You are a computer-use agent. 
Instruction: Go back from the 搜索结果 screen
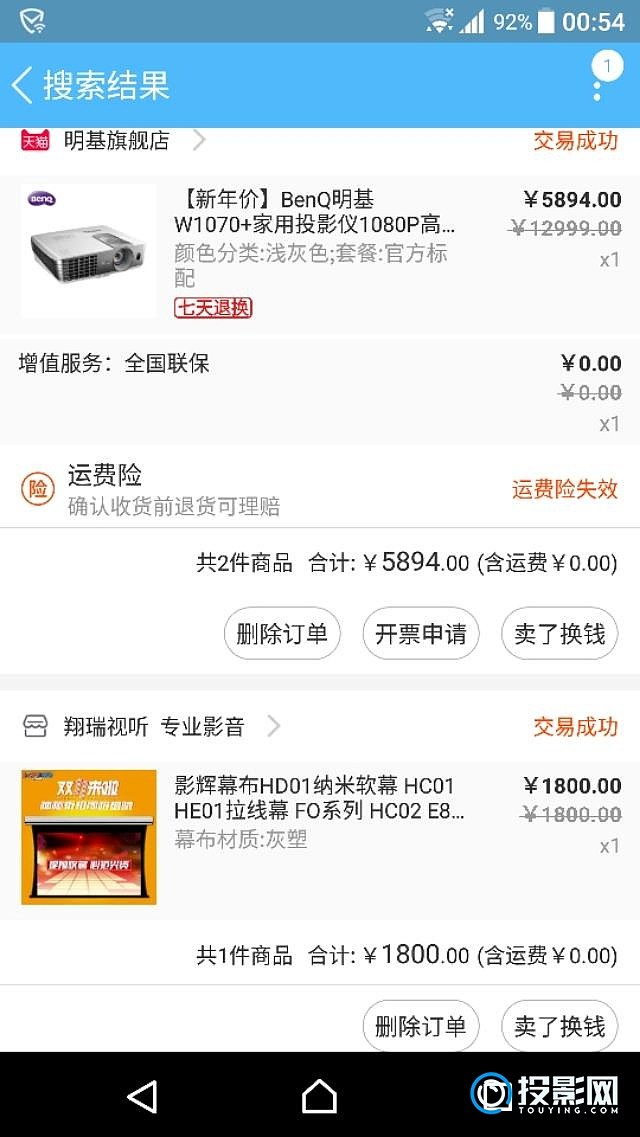(24, 85)
